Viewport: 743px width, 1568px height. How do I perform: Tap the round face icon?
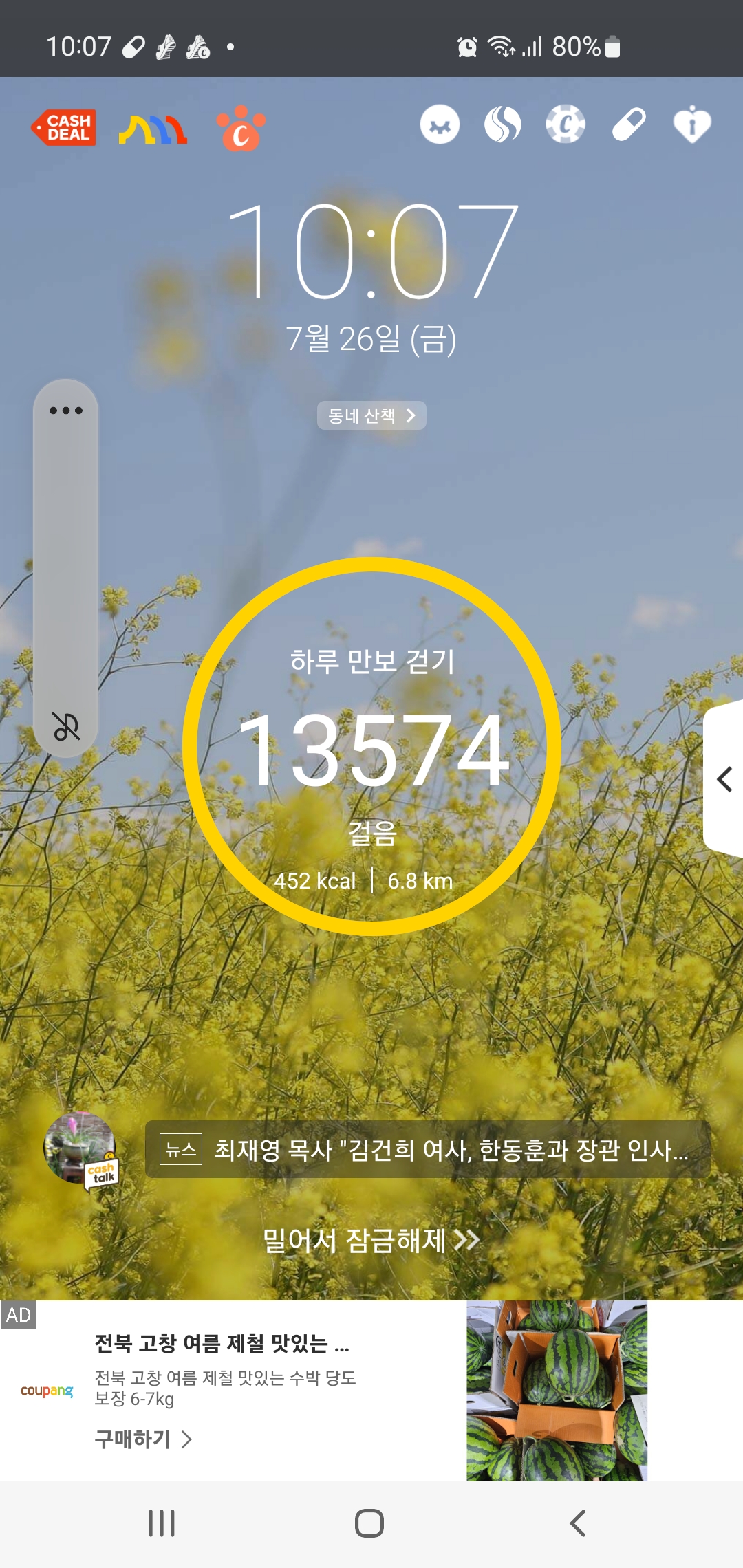click(440, 124)
